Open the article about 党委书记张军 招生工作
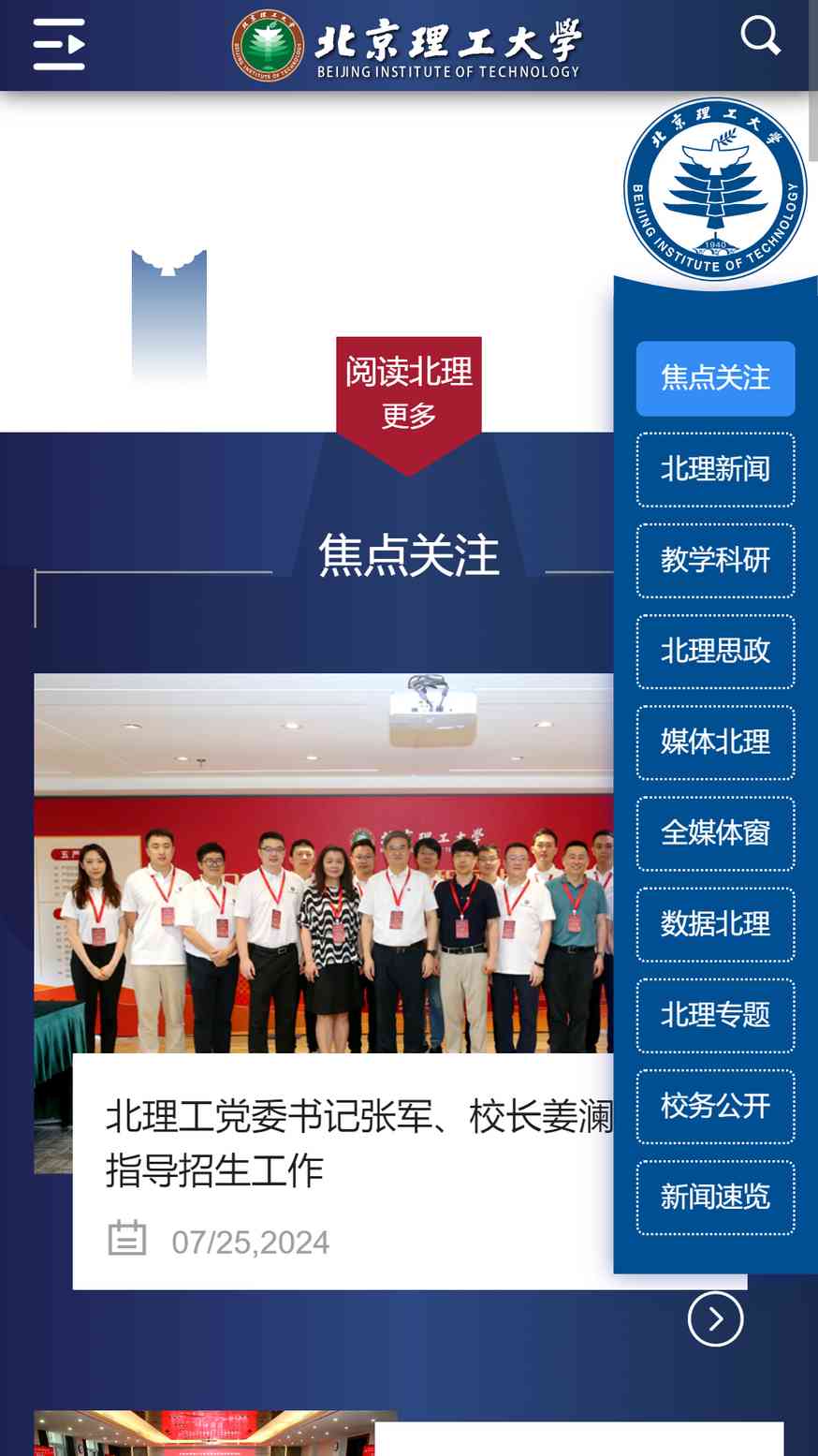Viewport: 818px width, 1456px height. [x=358, y=1142]
